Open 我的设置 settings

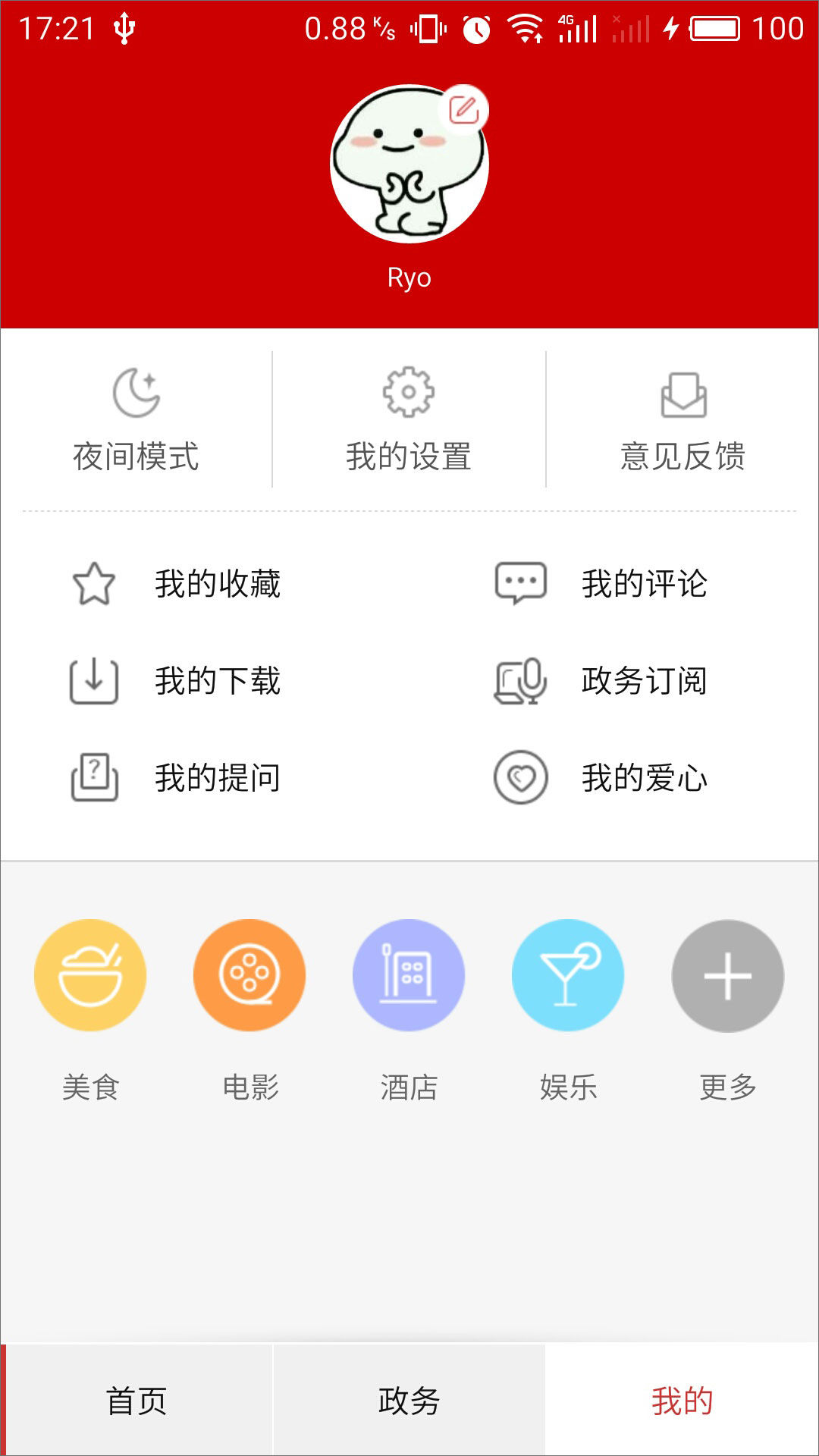[409, 419]
